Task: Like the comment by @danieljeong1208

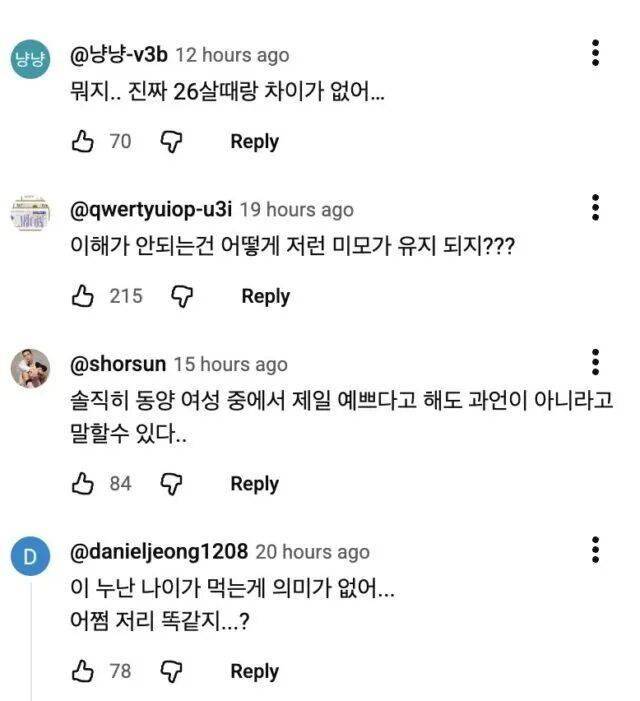Action: (83, 671)
